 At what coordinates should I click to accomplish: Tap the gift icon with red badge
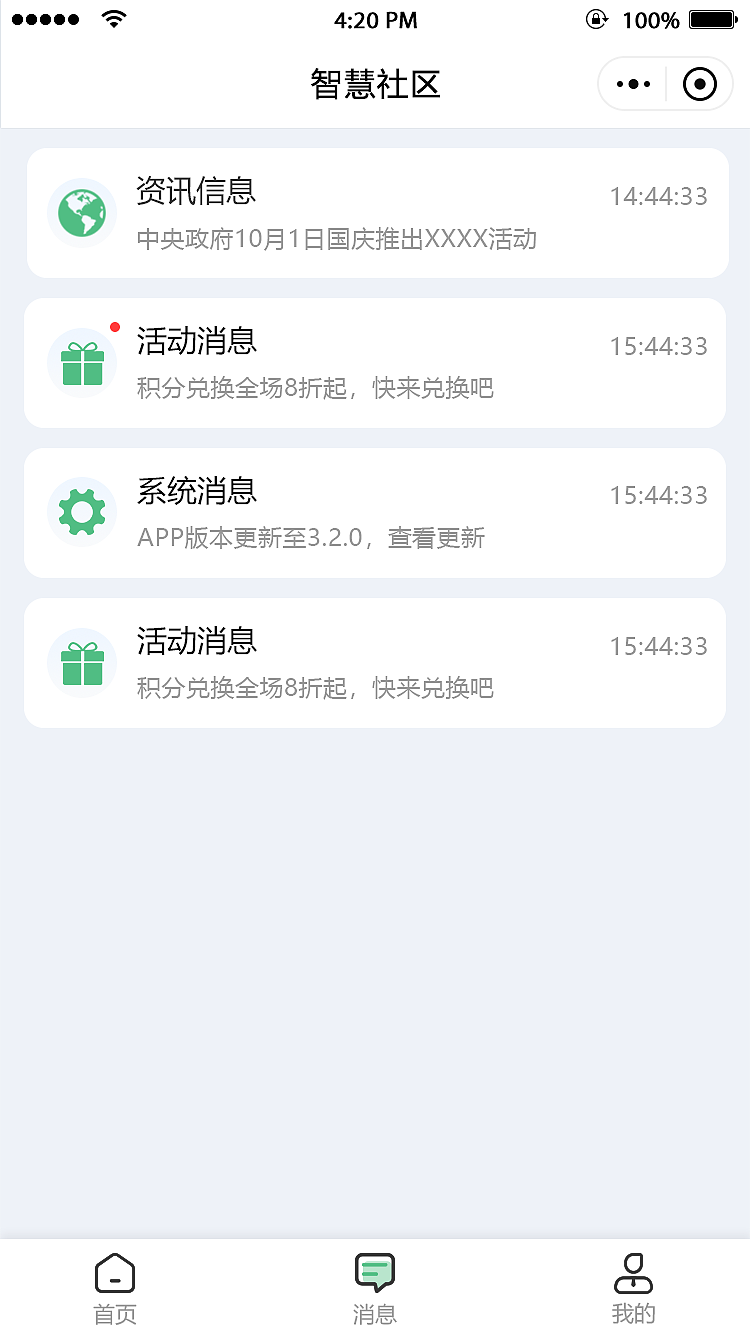(81, 363)
